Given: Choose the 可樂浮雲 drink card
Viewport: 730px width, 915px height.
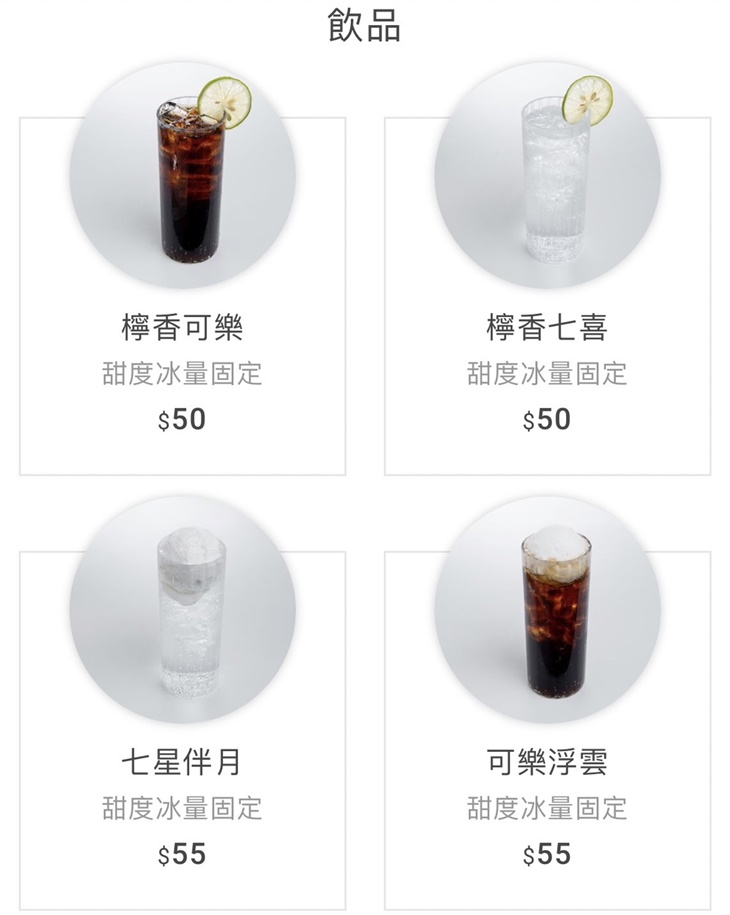Looking at the screenshot, I should [x=547, y=762].
